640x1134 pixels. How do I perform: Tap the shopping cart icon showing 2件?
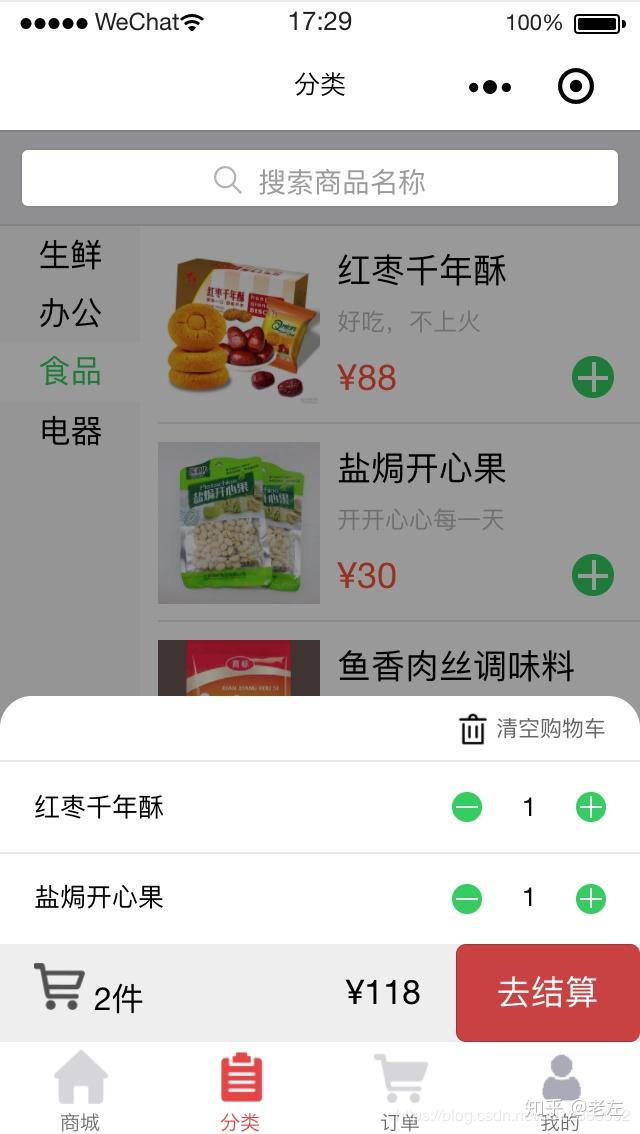click(x=59, y=988)
